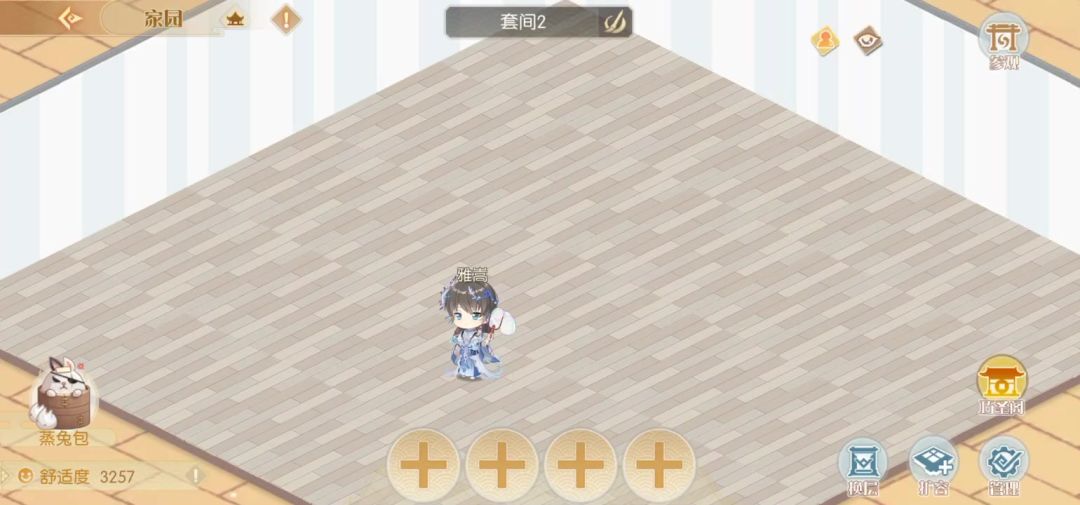Open the 管理 management button
Viewport: 1080px width, 505px height.
(x=1002, y=465)
